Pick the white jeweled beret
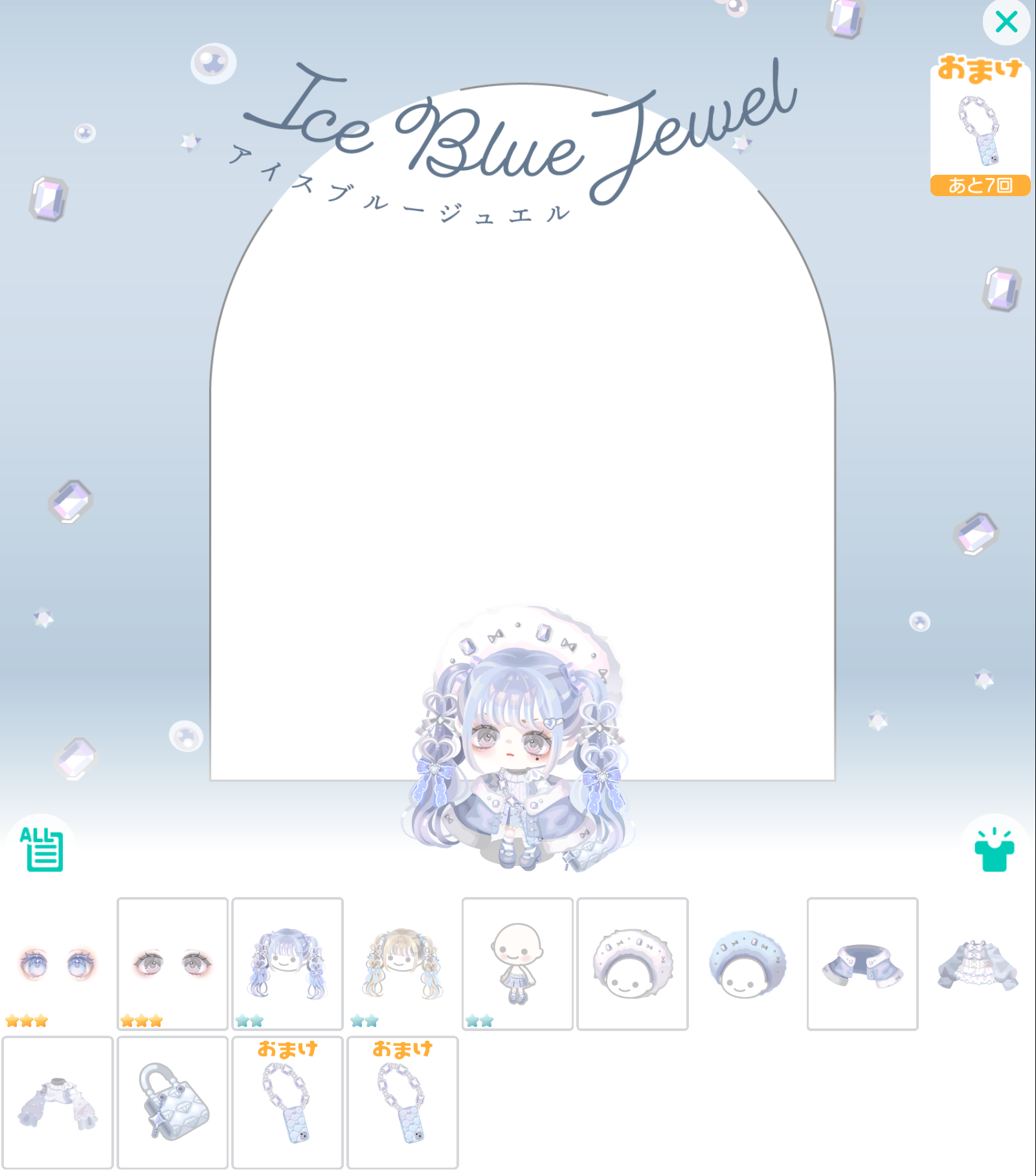Image resolution: width=1036 pixels, height=1176 pixels. [632, 964]
